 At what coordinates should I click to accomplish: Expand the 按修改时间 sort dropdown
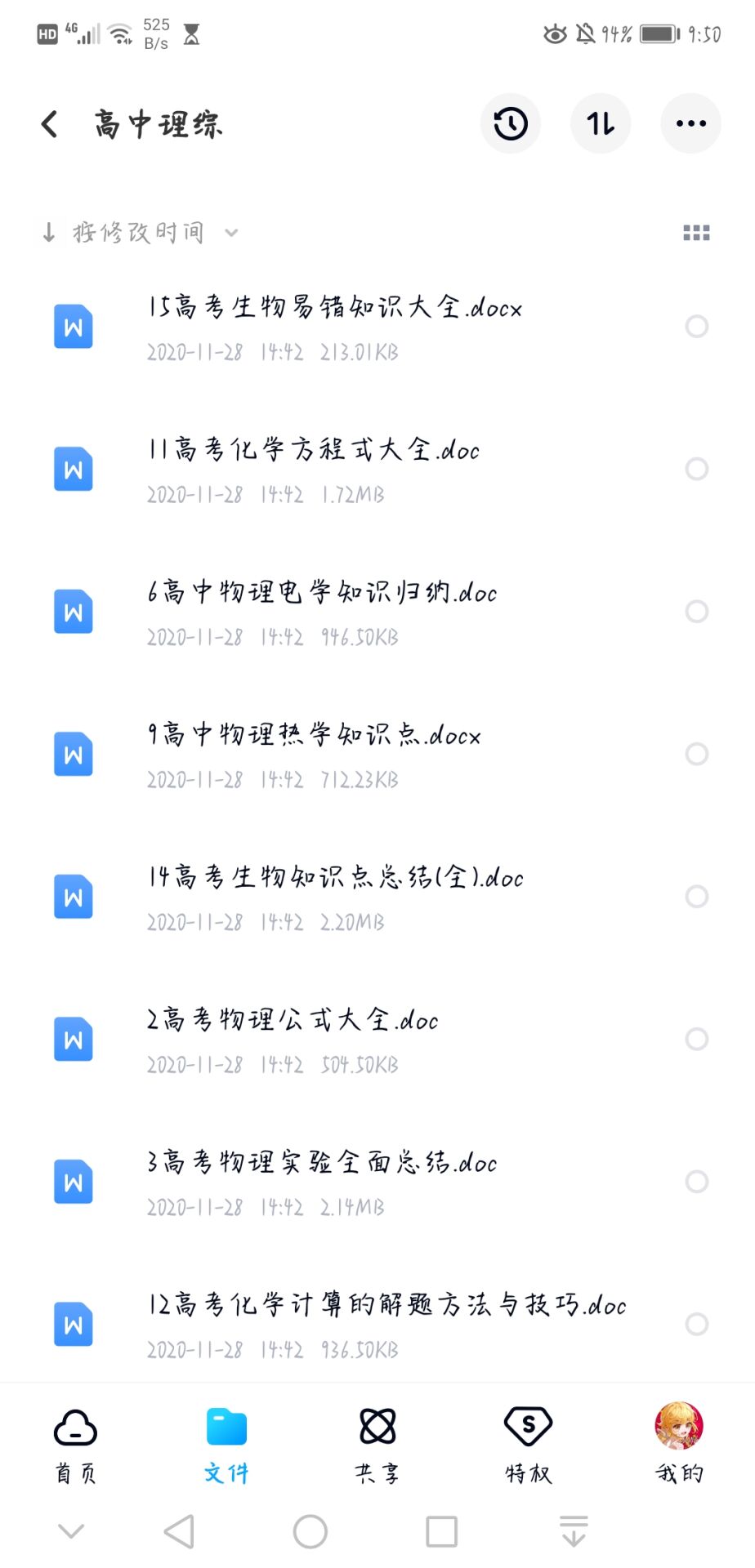140,233
